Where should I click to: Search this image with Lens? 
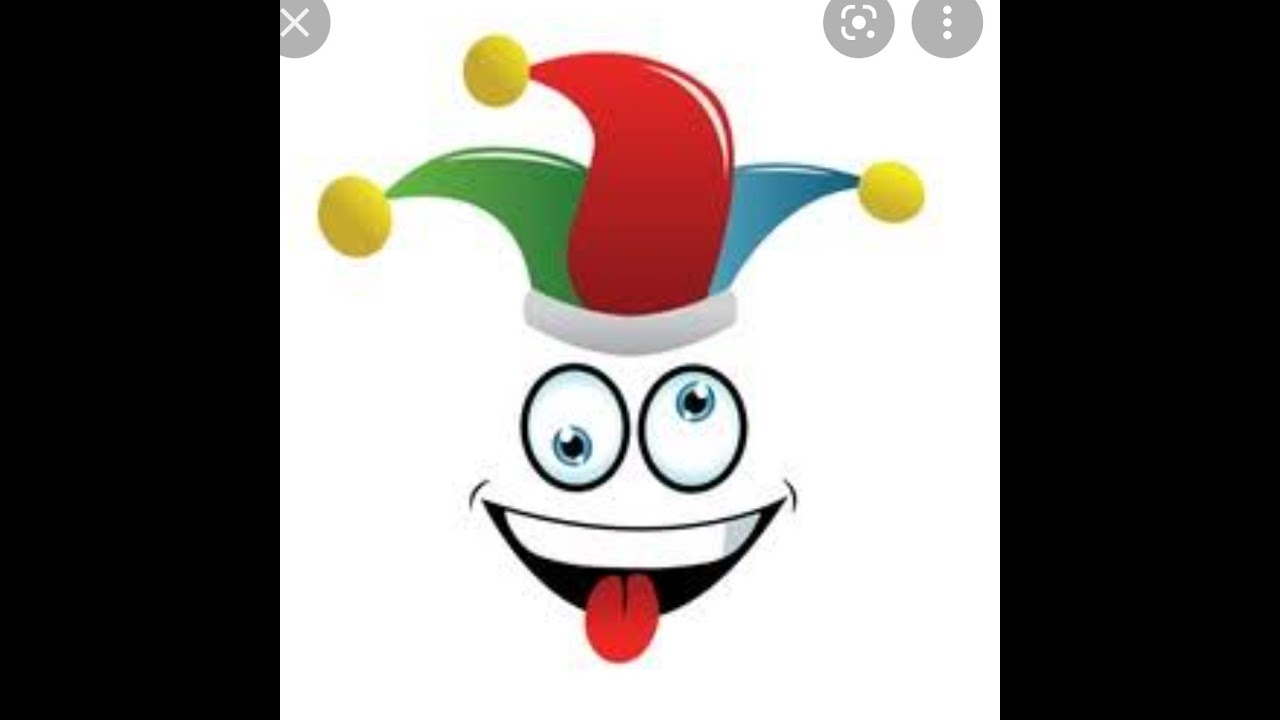point(858,23)
